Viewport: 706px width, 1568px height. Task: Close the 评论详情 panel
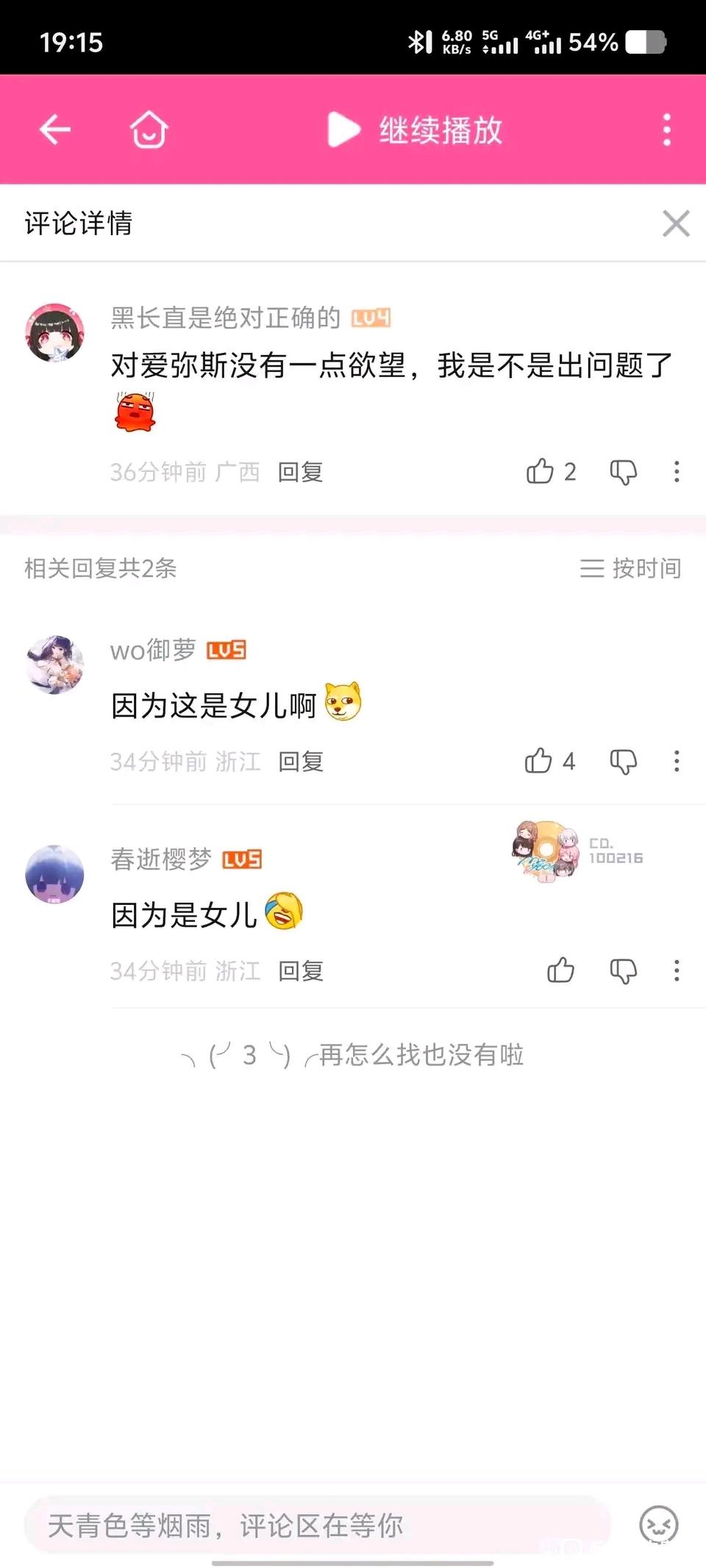tap(675, 223)
